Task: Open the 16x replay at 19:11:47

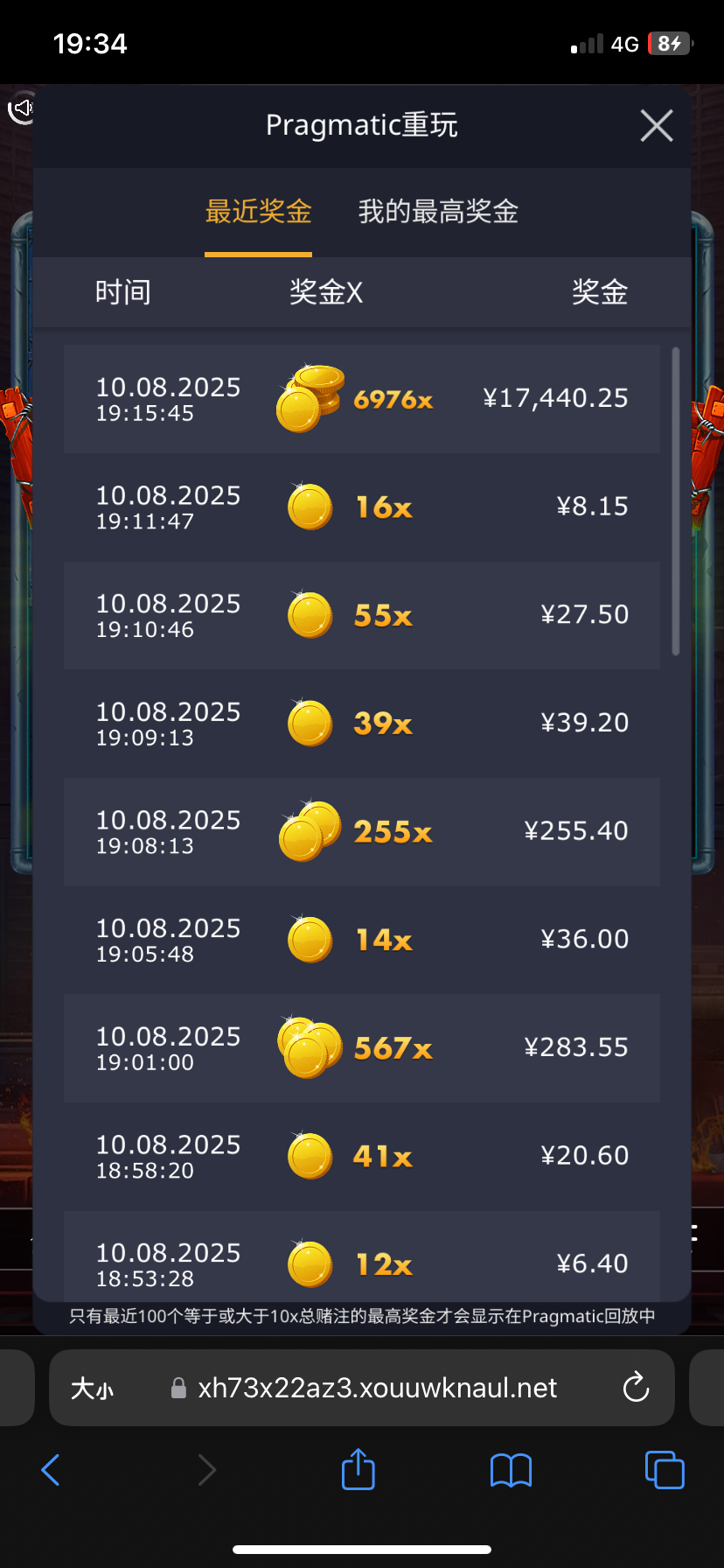Action: point(361,507)
